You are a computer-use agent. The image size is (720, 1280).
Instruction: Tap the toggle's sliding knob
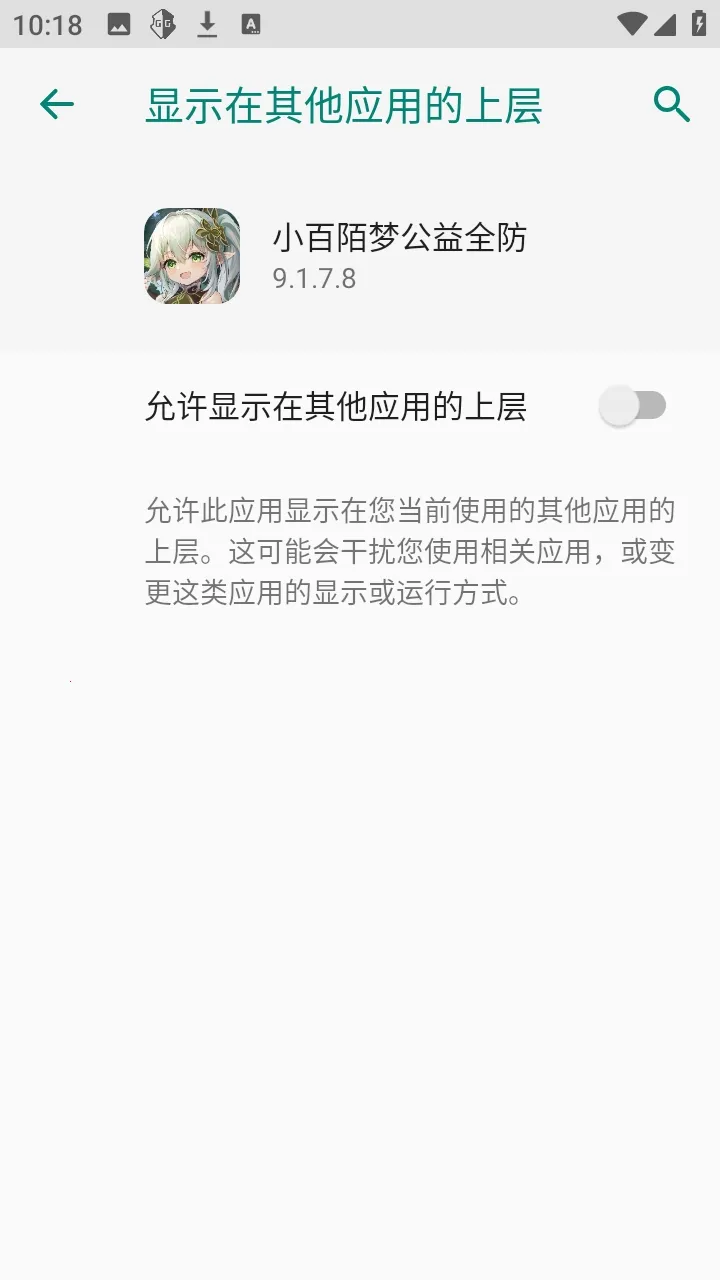[618, 405]
